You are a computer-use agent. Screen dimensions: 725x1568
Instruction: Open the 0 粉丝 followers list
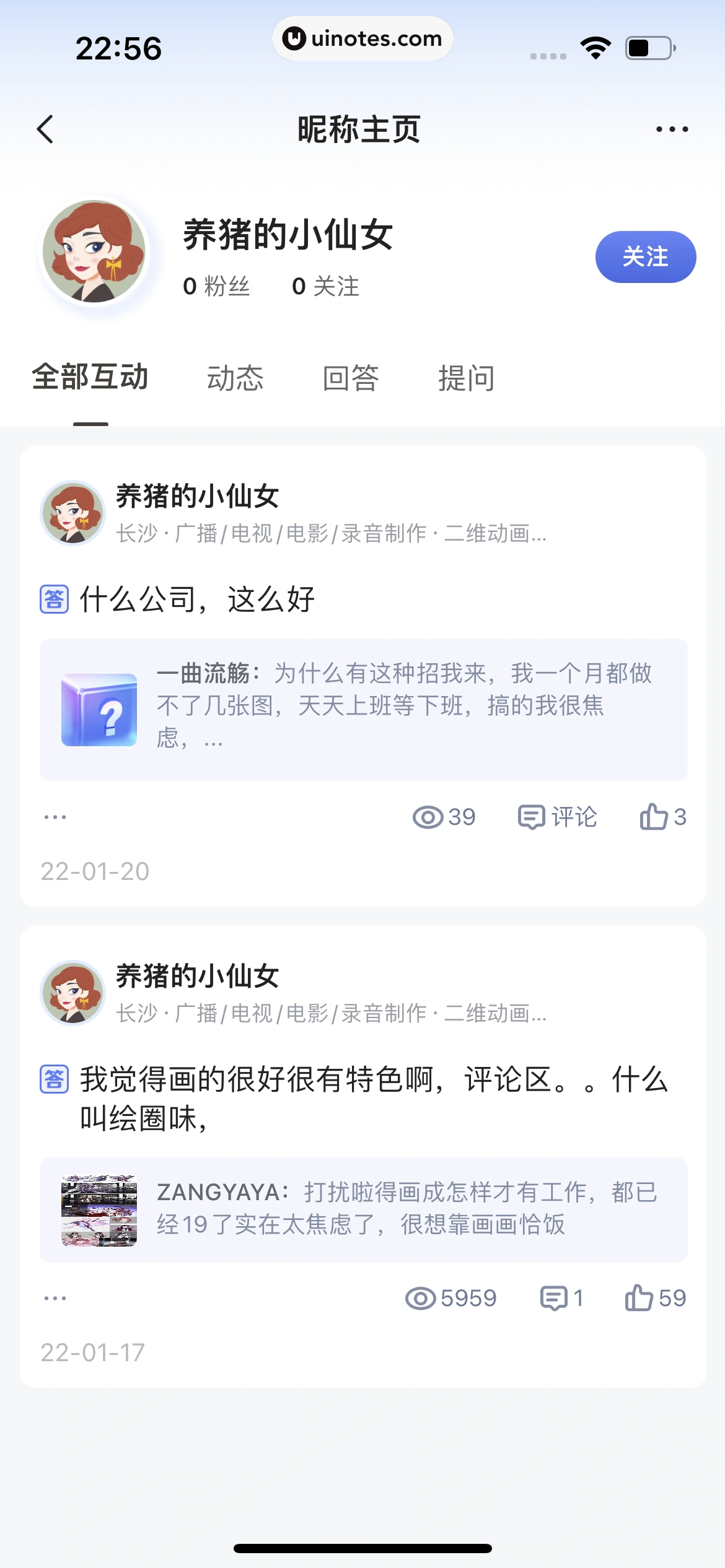pyautogui.click(x=216, y=285)
